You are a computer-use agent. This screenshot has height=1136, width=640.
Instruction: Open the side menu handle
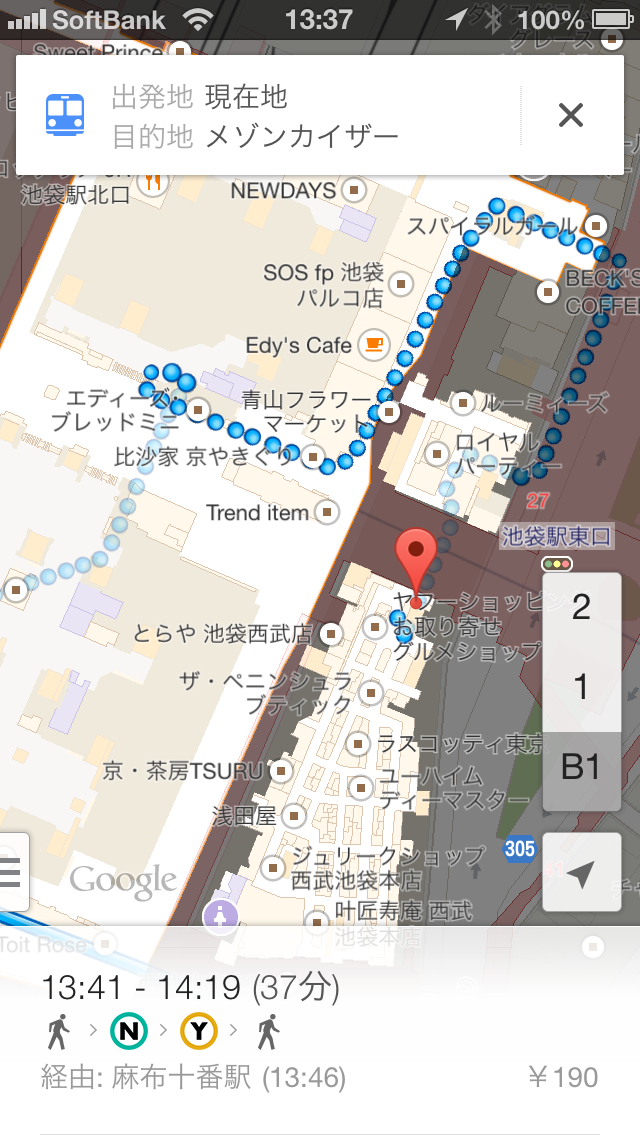coord(12,872)
